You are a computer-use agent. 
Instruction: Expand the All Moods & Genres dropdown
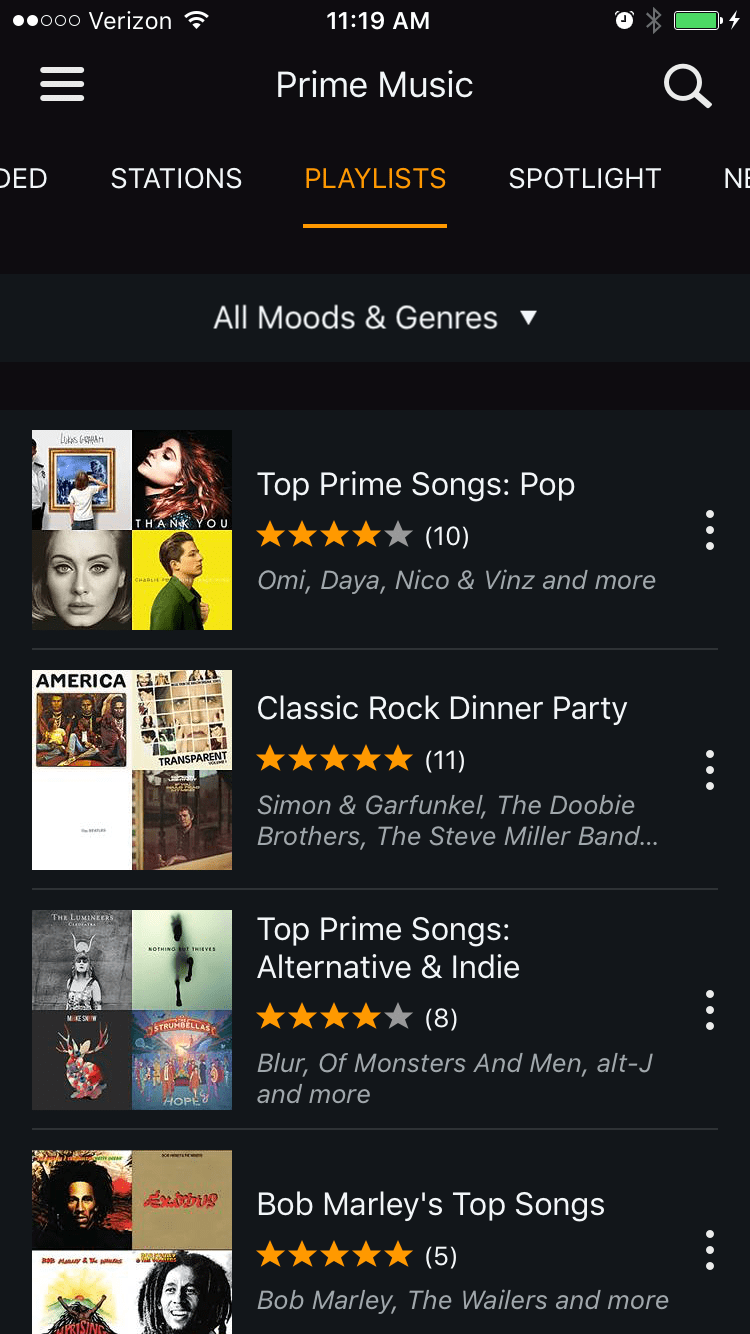(375, 318)
